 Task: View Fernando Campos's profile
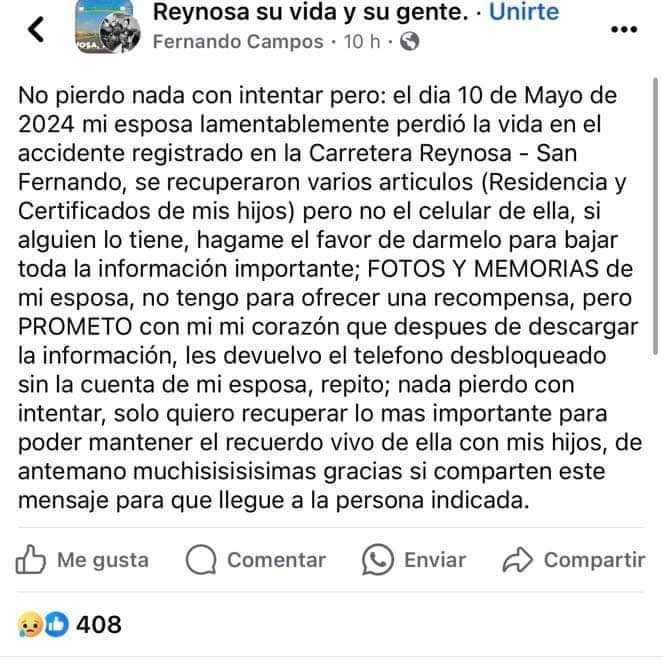tap(238, 42)
